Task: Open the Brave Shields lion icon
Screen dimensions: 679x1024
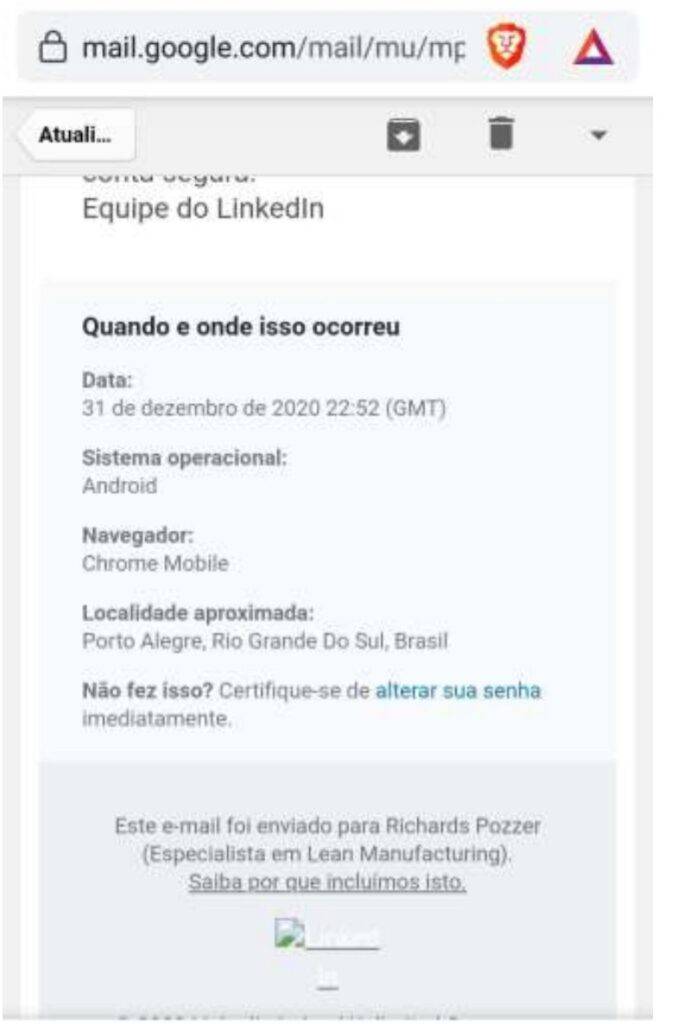Action: (506, 47)
